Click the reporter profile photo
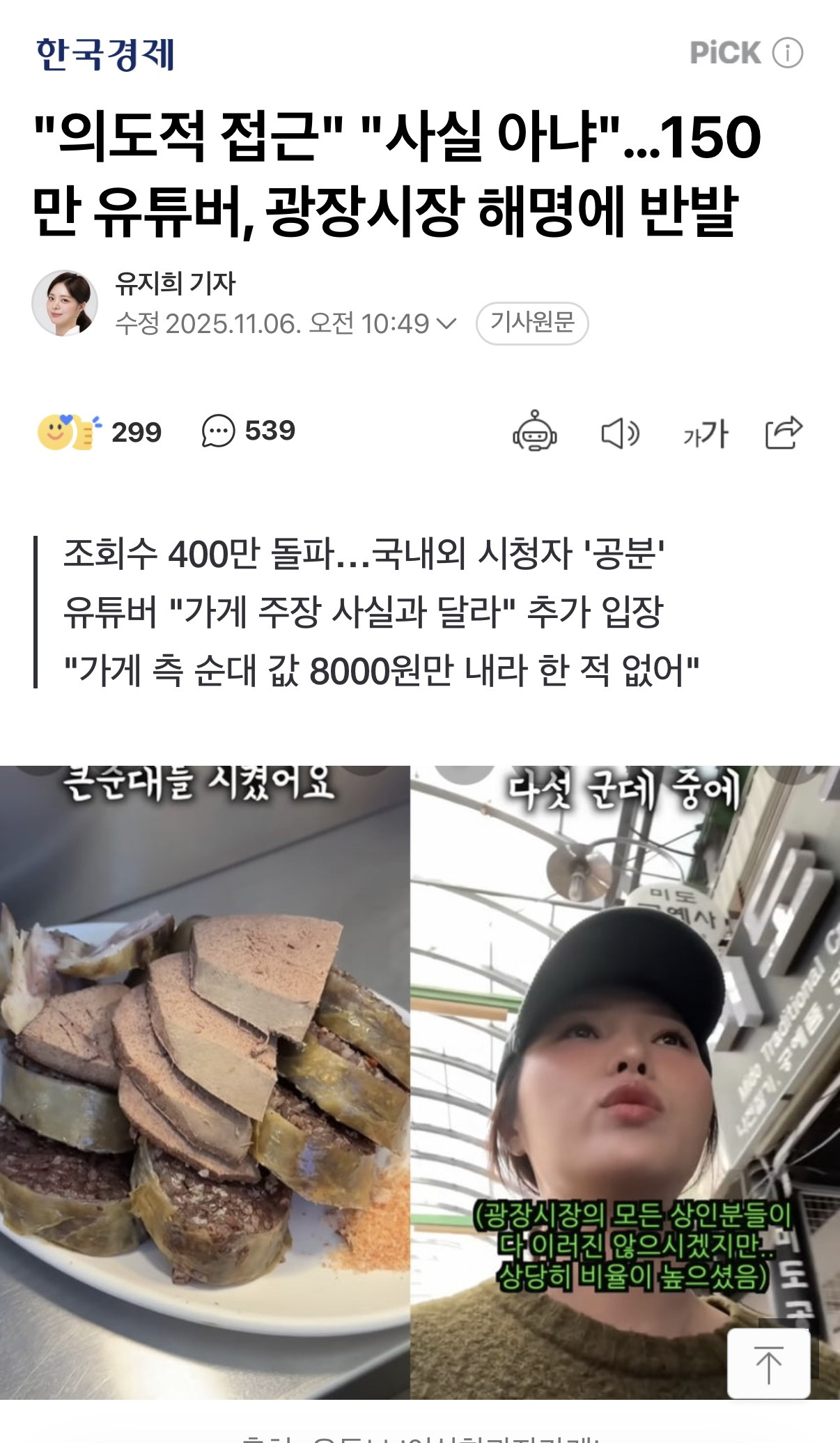 [66, 301]
